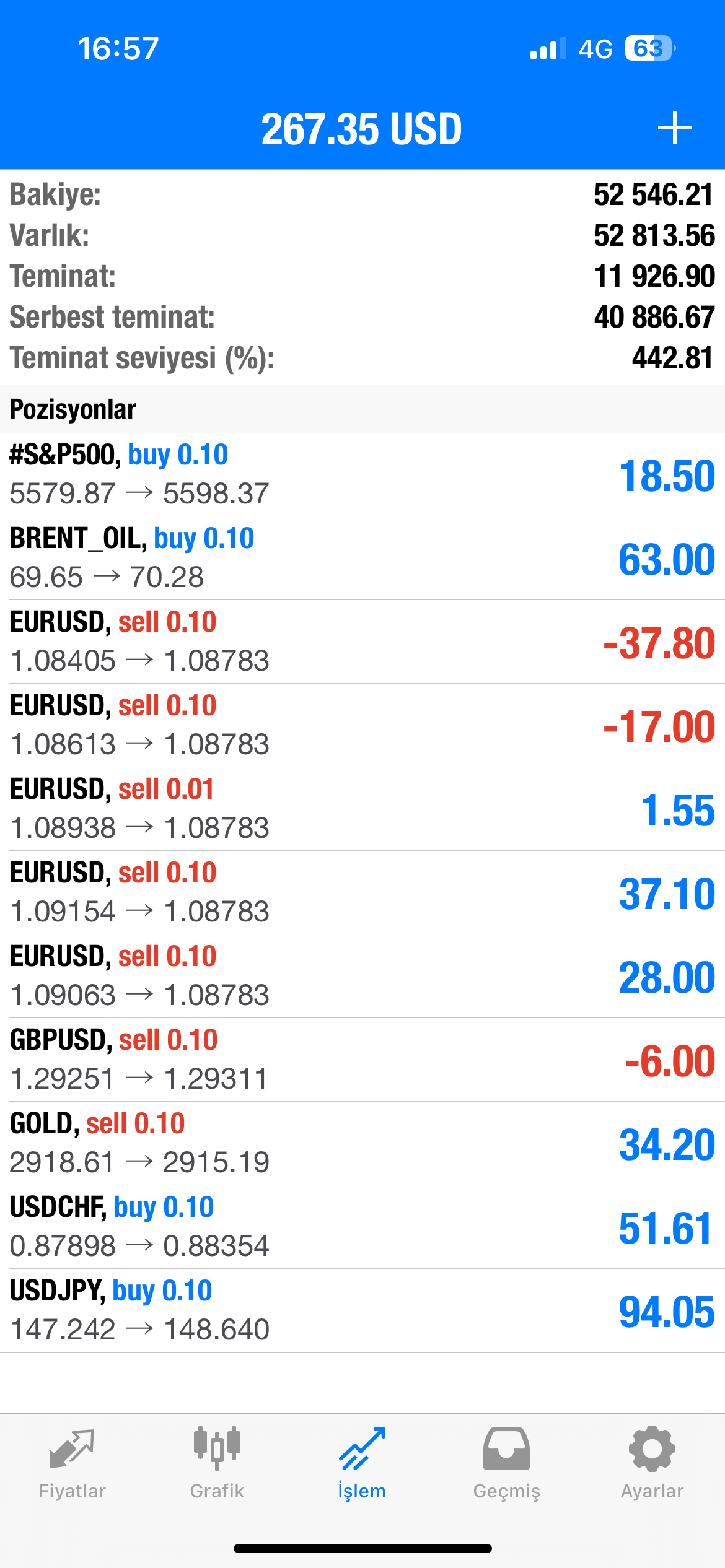The image size is (725, 1568).
Task: Switch to the Fiyatlar tab
Action: (x=72, y=1463)
